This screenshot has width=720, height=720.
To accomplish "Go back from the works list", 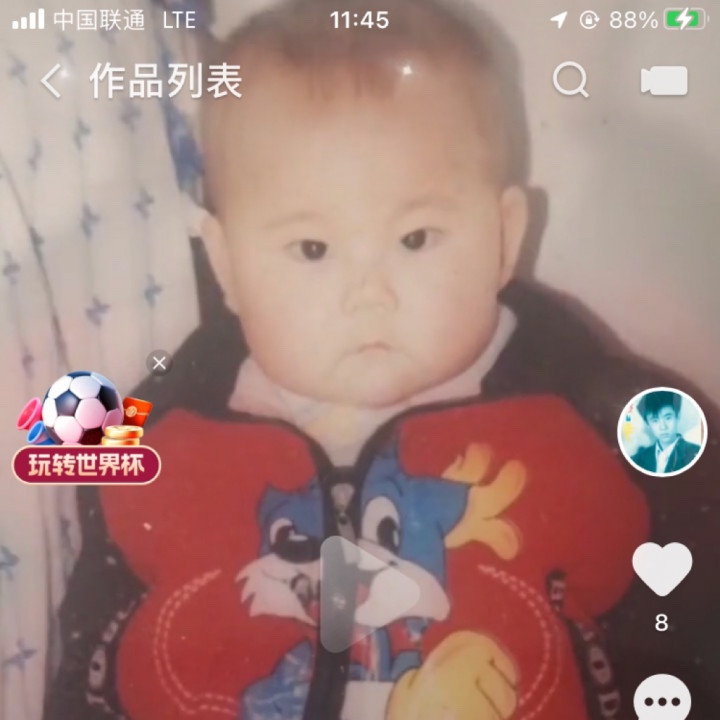I will [x=52, y=82].
